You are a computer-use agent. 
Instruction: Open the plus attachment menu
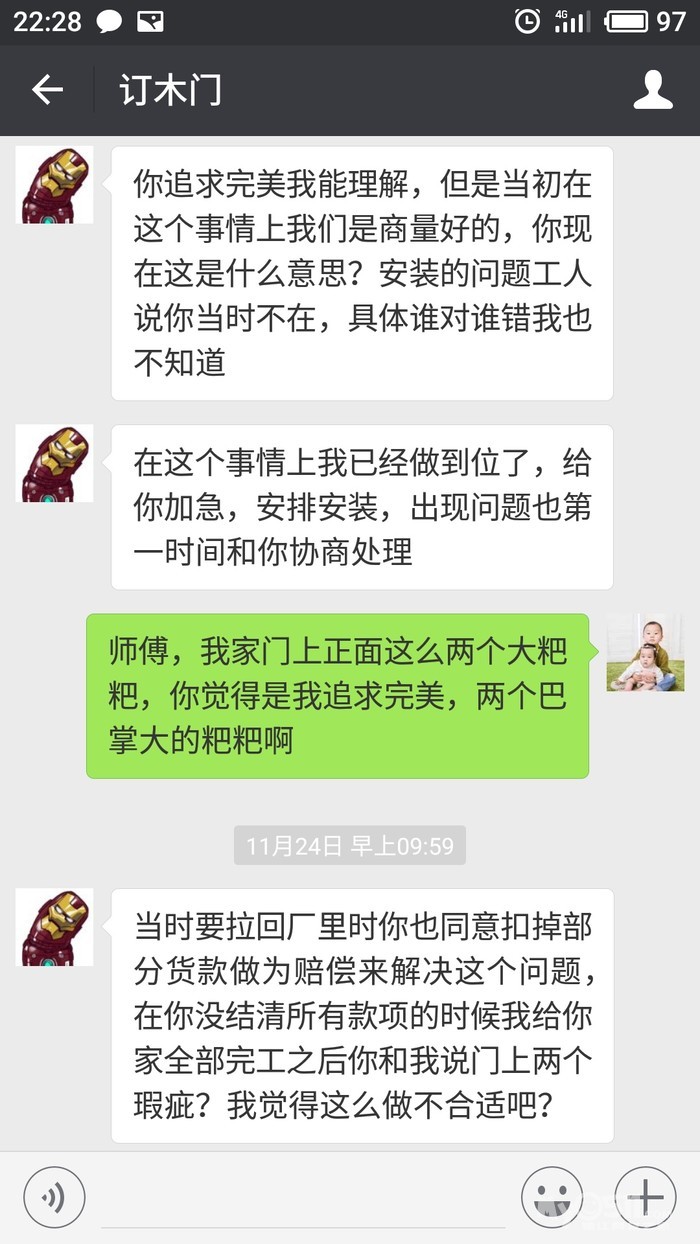[x=645, y=1196]
